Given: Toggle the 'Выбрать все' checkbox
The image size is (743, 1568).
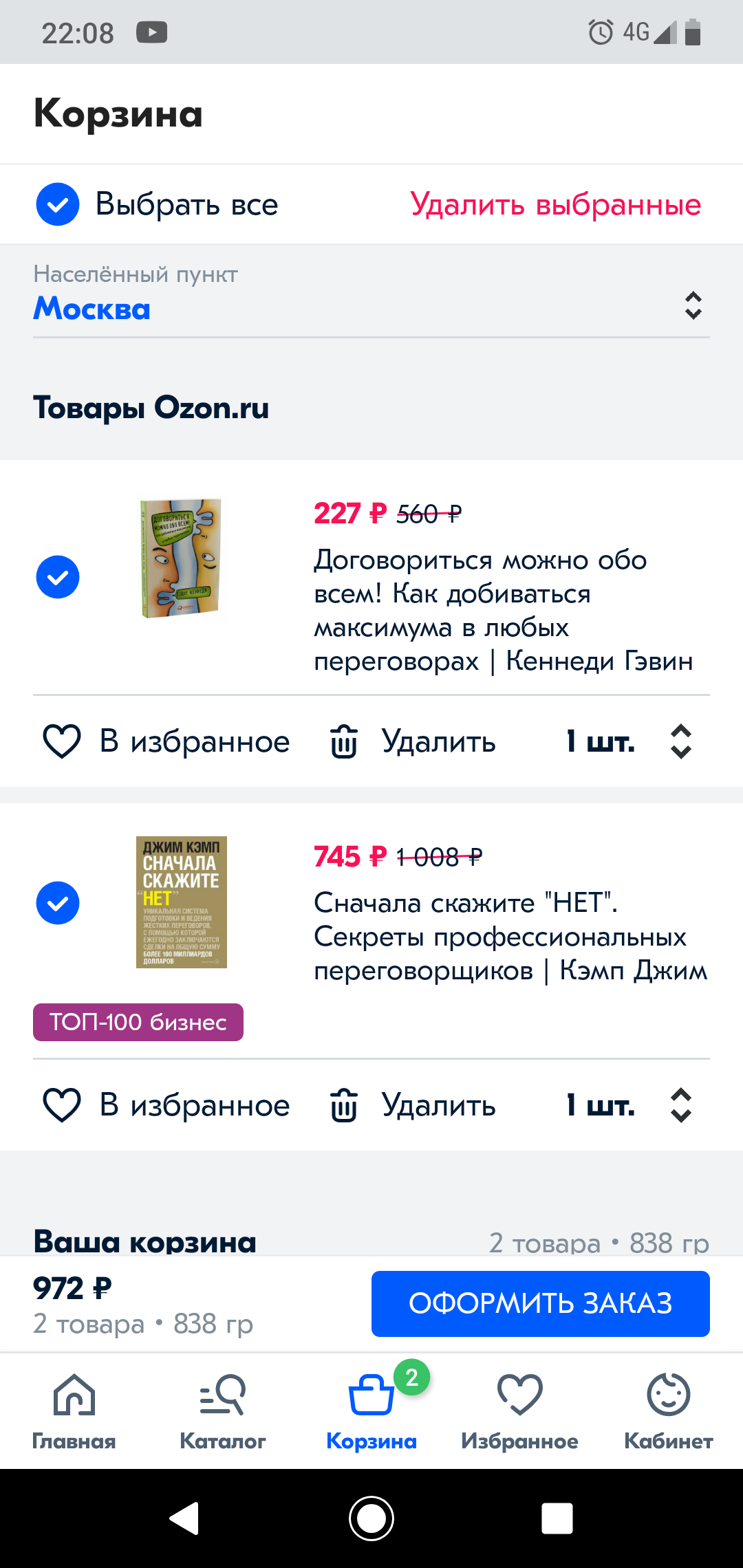Looking at the screenshot, I should [x=58, y=204].
